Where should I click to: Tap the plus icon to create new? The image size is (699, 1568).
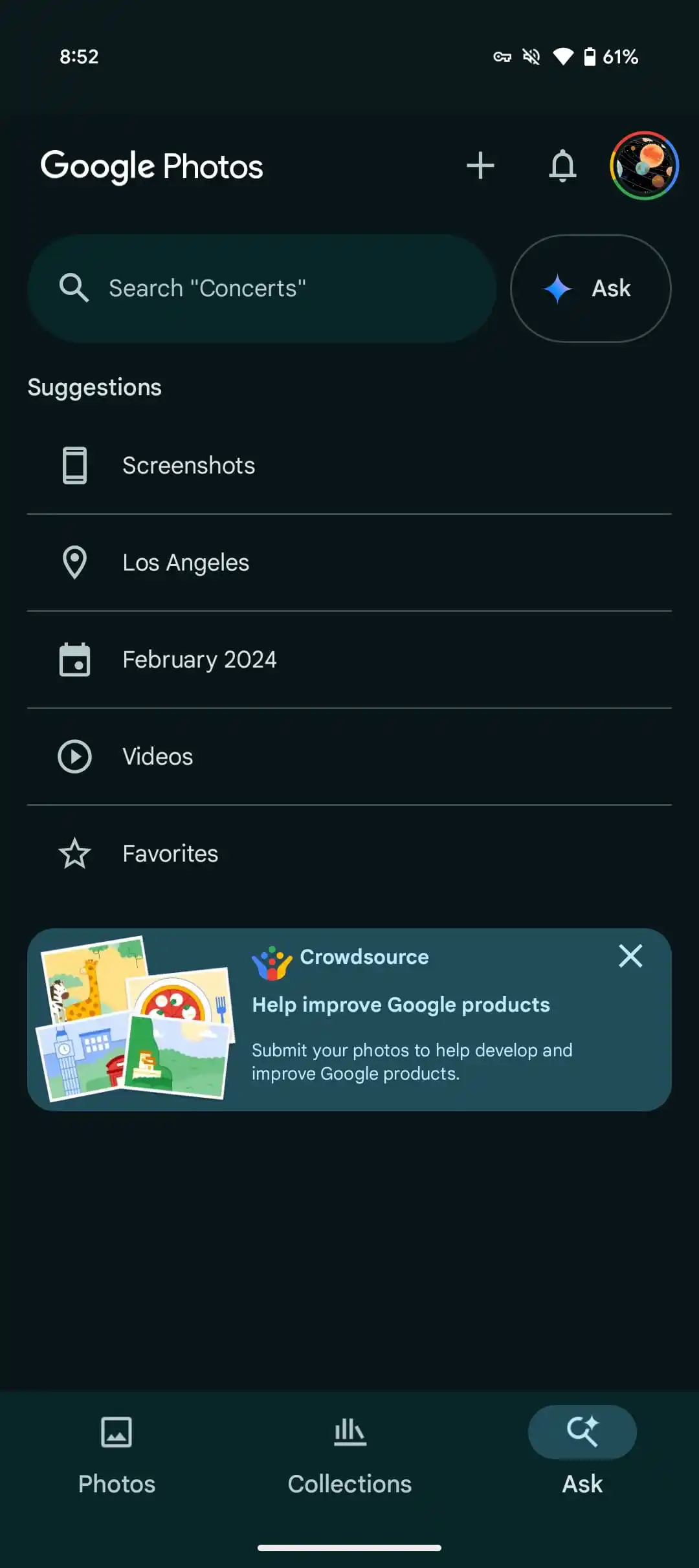(x=480, y=166)
